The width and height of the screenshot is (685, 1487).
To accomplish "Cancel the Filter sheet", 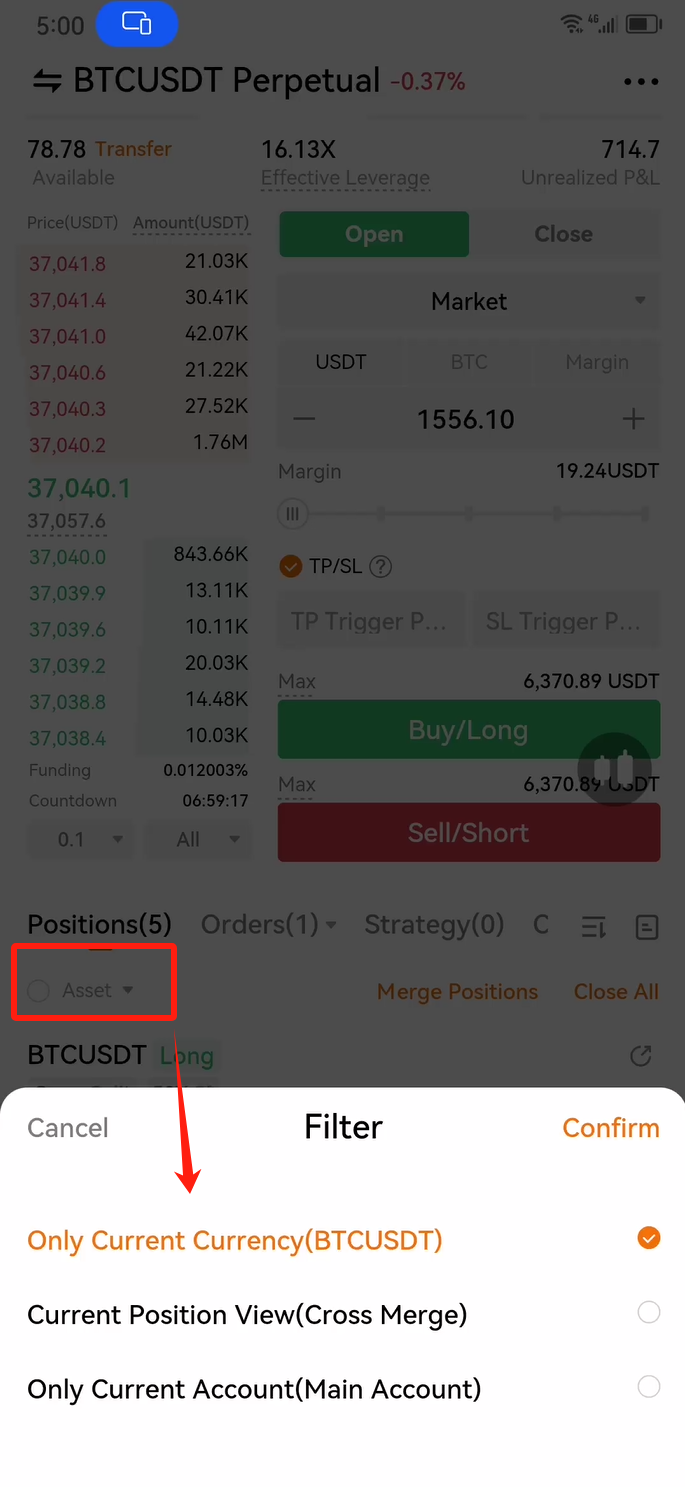I will tap(67, 1128).
